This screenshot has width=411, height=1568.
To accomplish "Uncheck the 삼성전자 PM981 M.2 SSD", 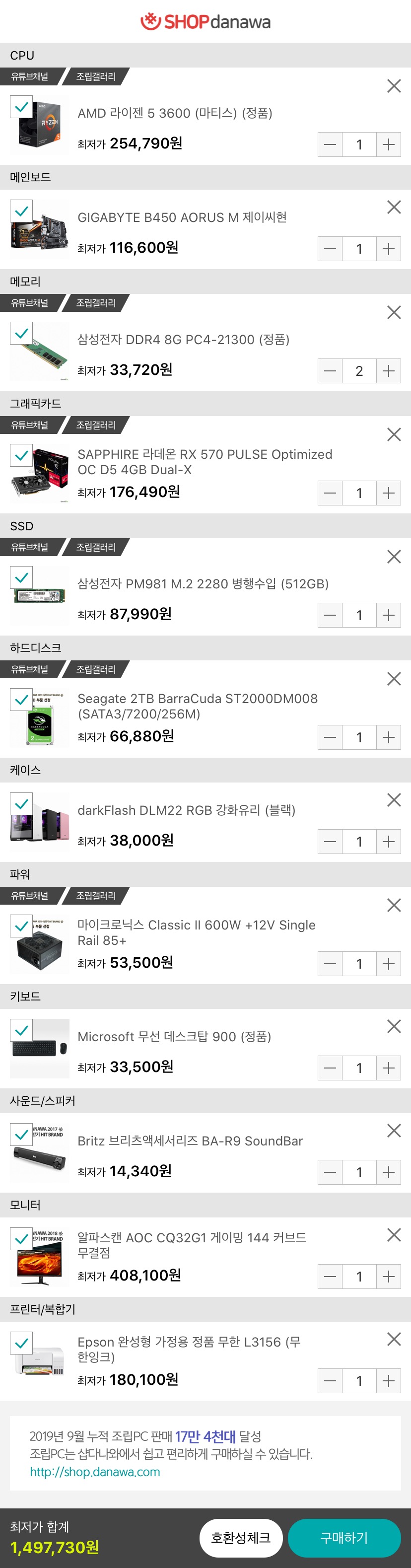I will pyautogui.click(x=21, y=577).
